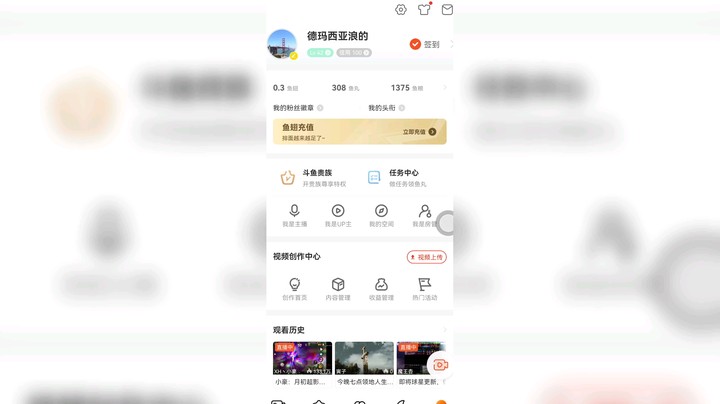Screen dimensions: 720x404
Task: Open 热门活动 hot activities
Action: [424, 289]
